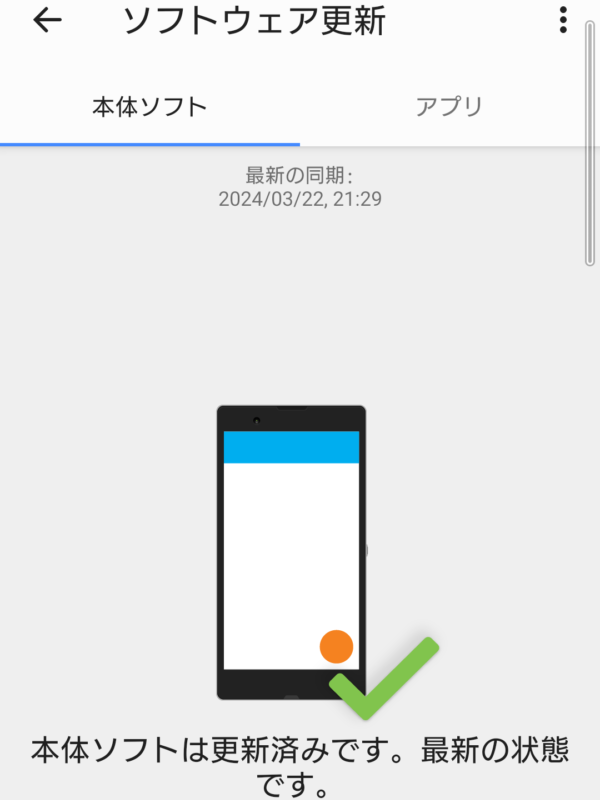Switch to the アプリ tab
This screenshot has width=600, height=800.
tap(449, 106)
